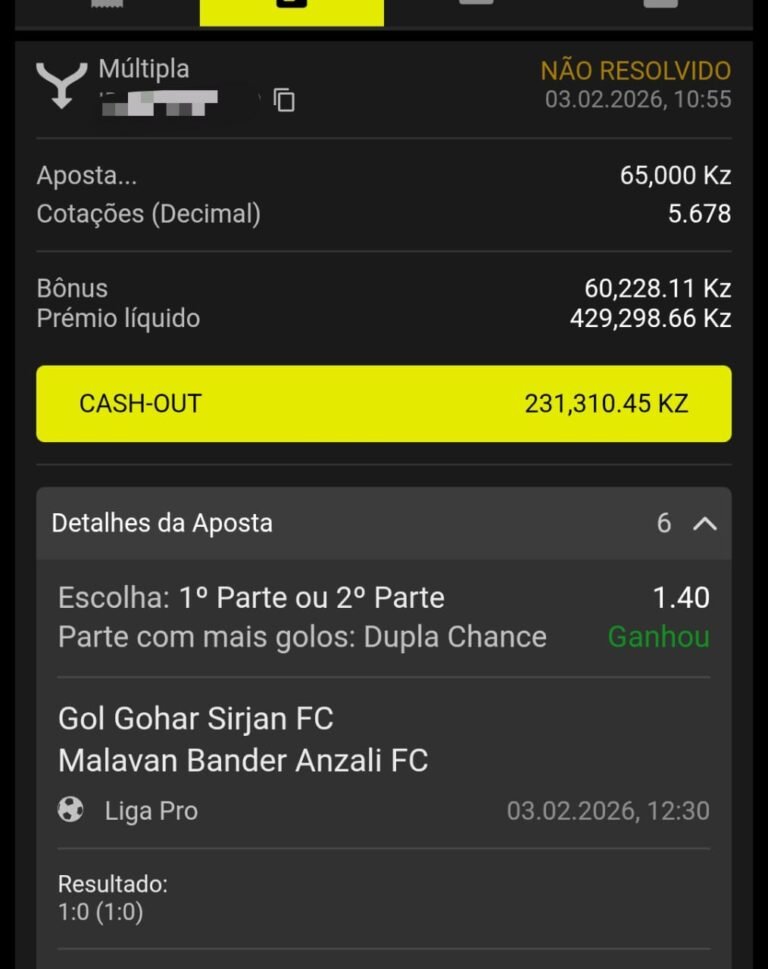Copy the bet ID

point(285,100)
